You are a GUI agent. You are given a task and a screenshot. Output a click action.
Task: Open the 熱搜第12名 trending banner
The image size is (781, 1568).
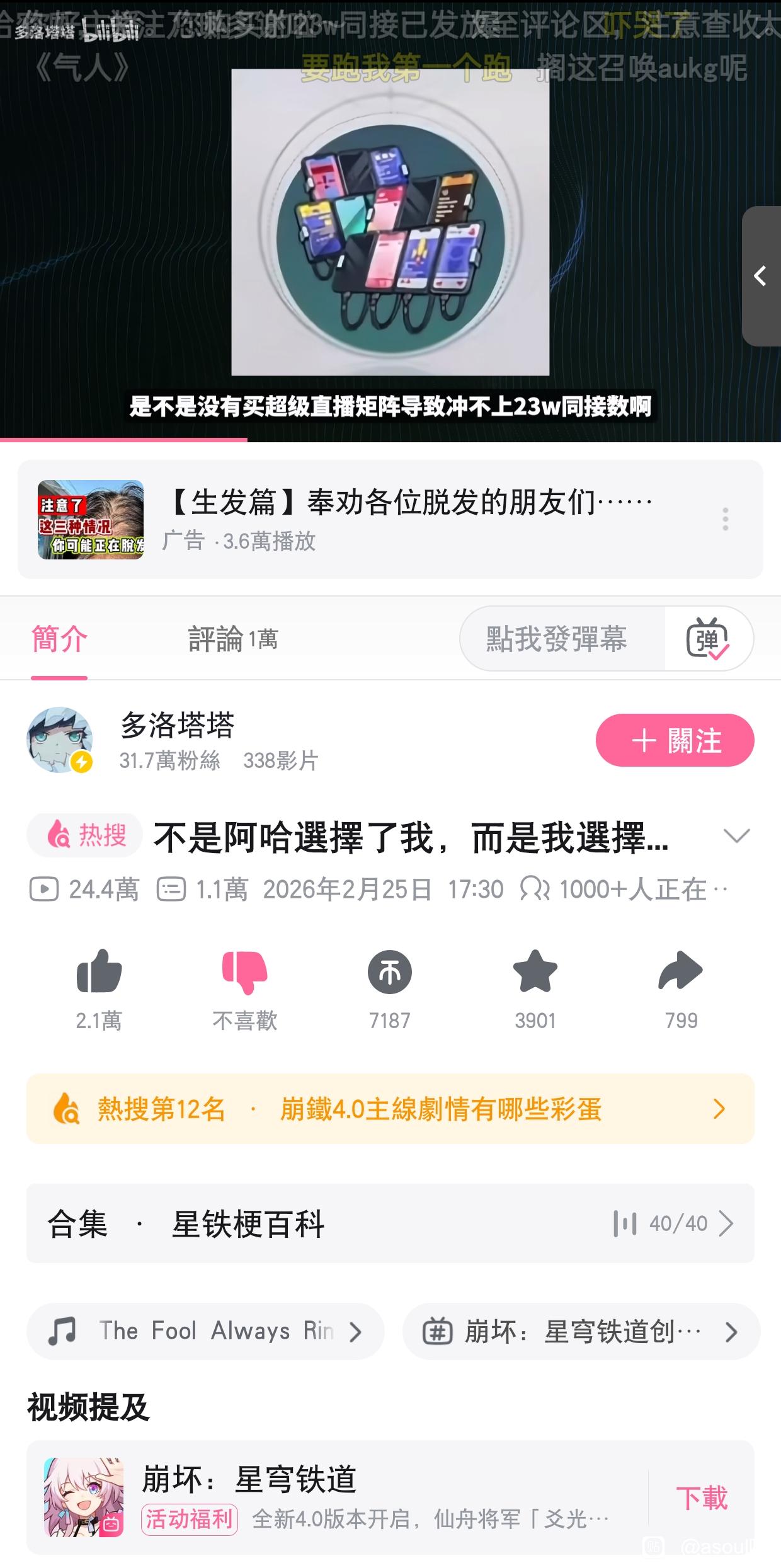click(390, 1109)
